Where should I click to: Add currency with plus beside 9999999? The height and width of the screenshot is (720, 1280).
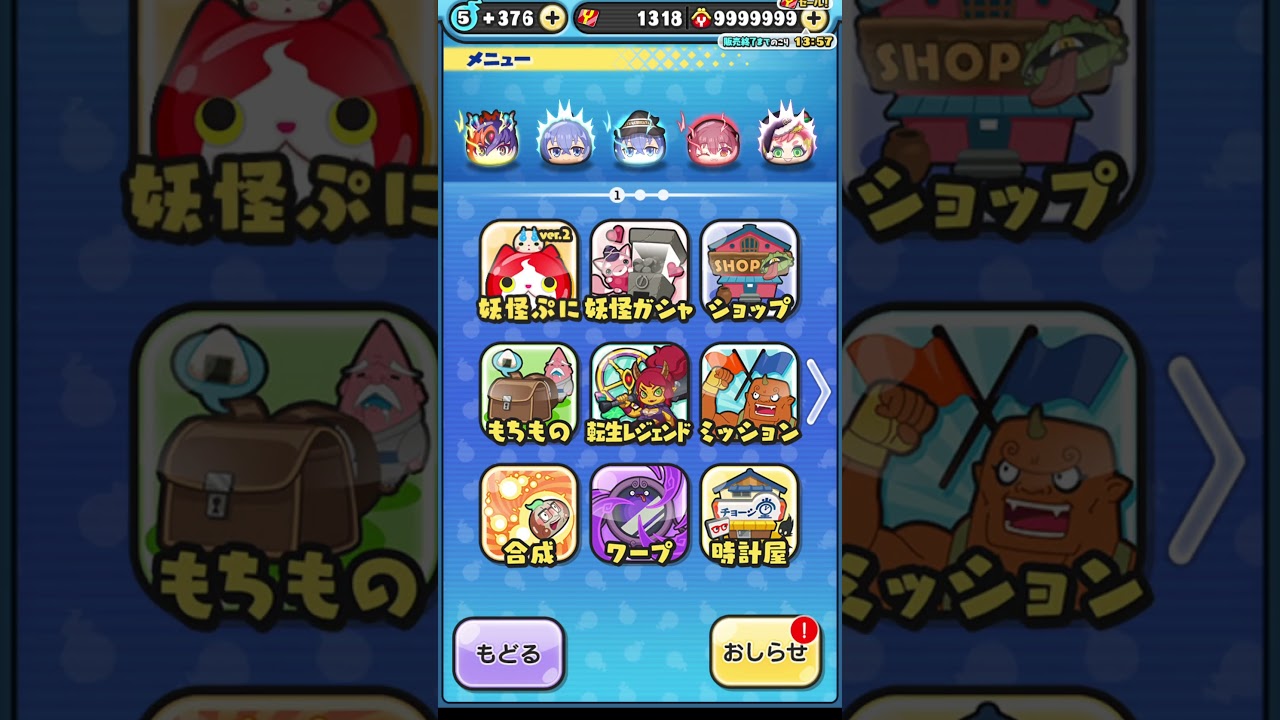(815, 18)
